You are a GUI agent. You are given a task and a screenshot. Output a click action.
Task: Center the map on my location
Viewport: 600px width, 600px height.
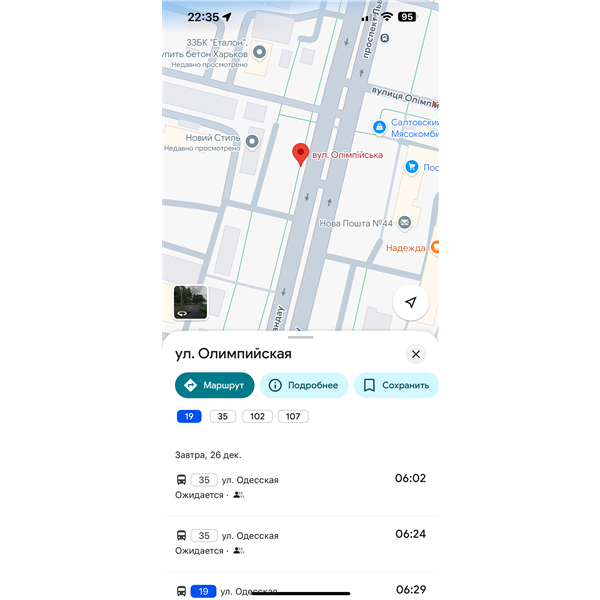410,302
